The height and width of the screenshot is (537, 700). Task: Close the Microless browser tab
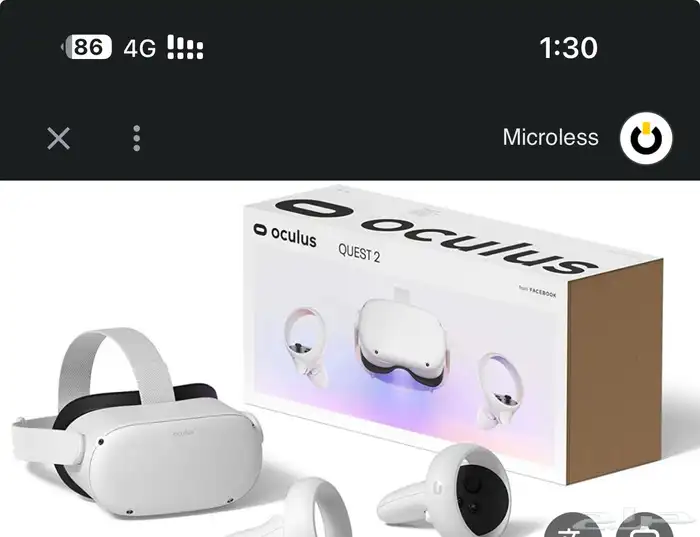click(59, 138)
